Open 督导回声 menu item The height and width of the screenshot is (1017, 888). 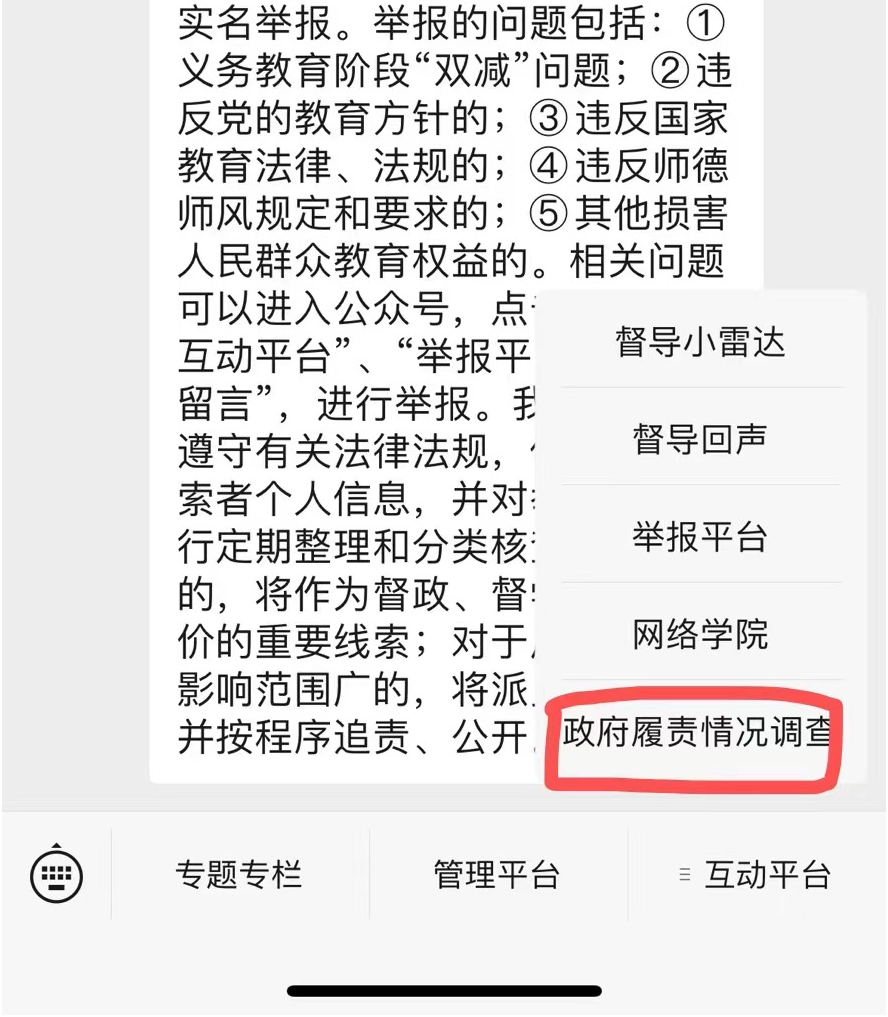point(700,439)
